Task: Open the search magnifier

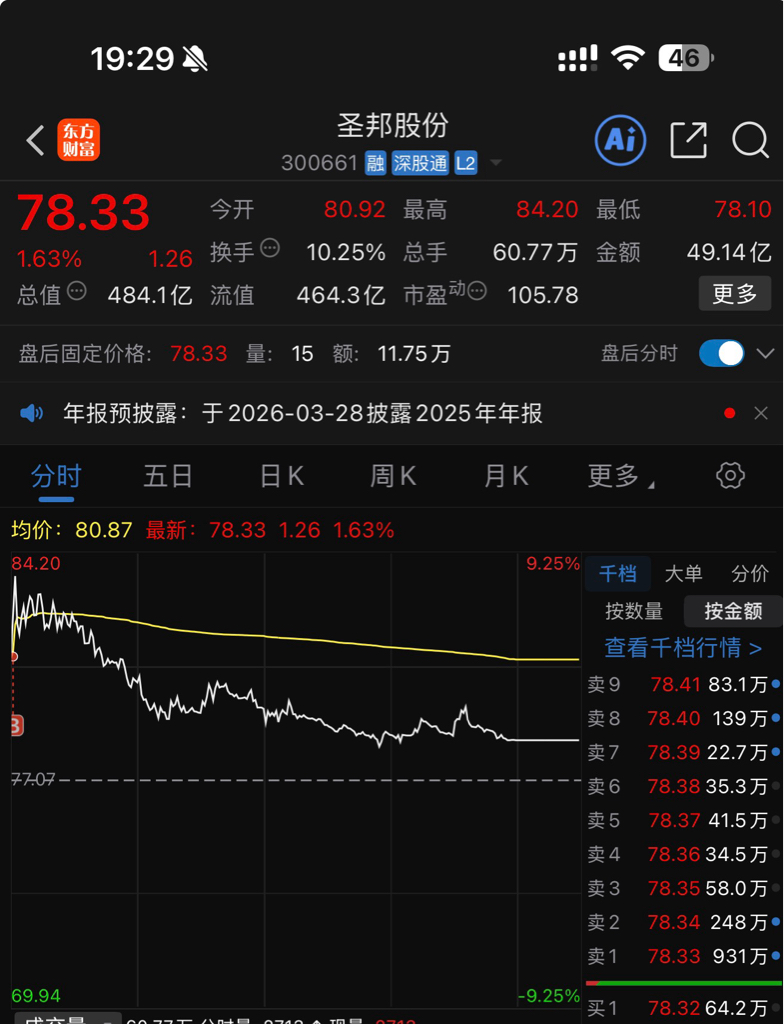Action: pos(749,140)
